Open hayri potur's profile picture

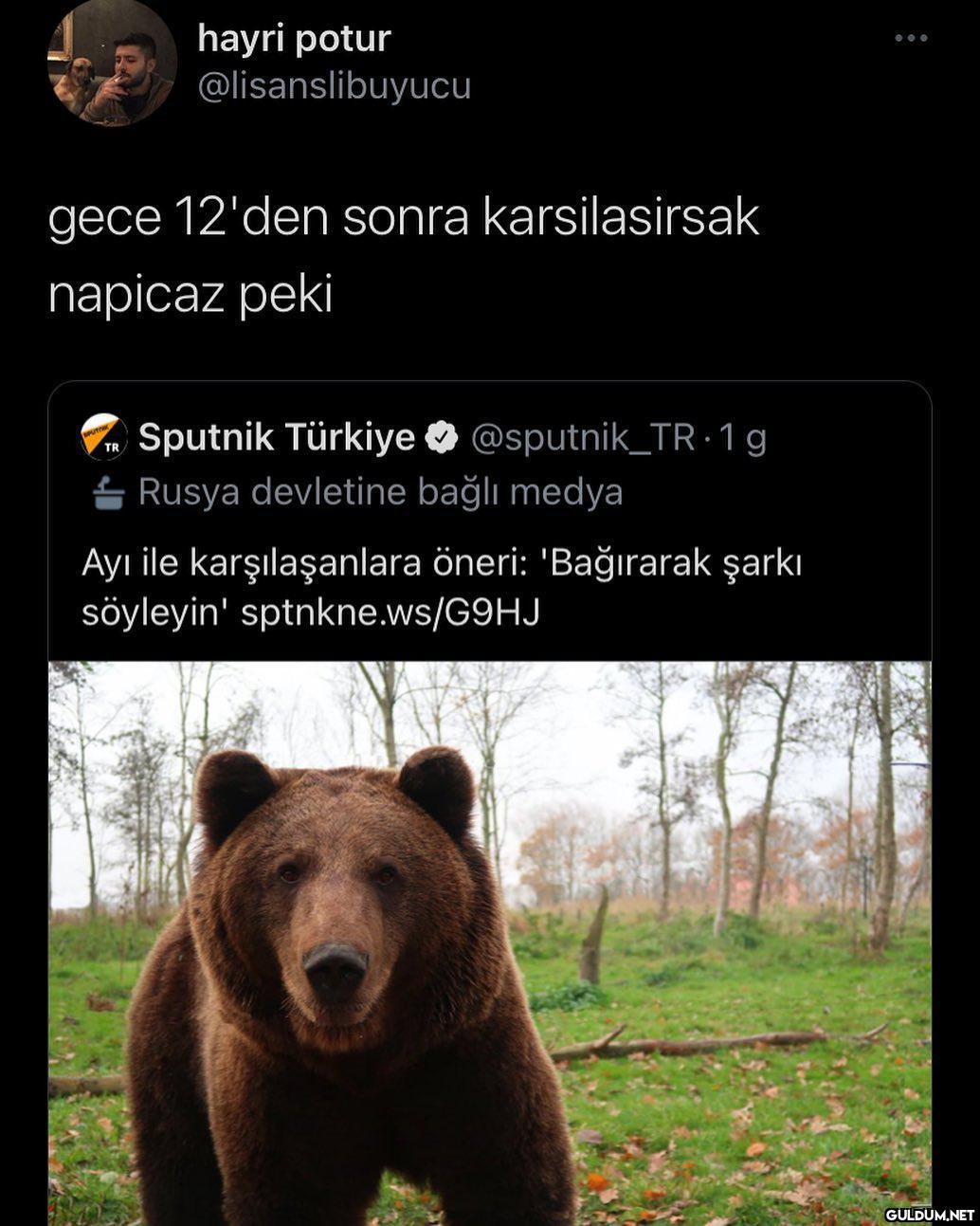click(112, 64)
